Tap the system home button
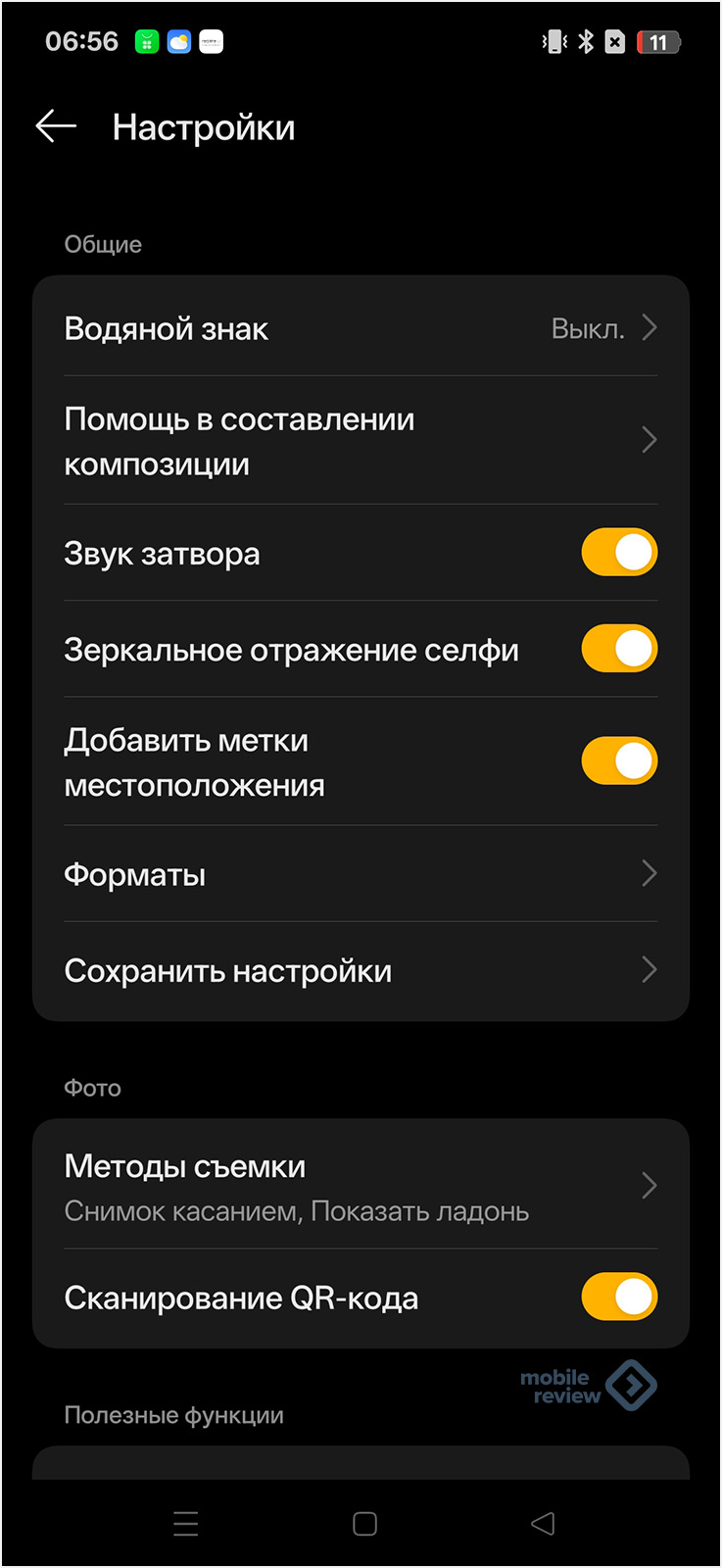722x1568 pixels. pos(364,1524)
